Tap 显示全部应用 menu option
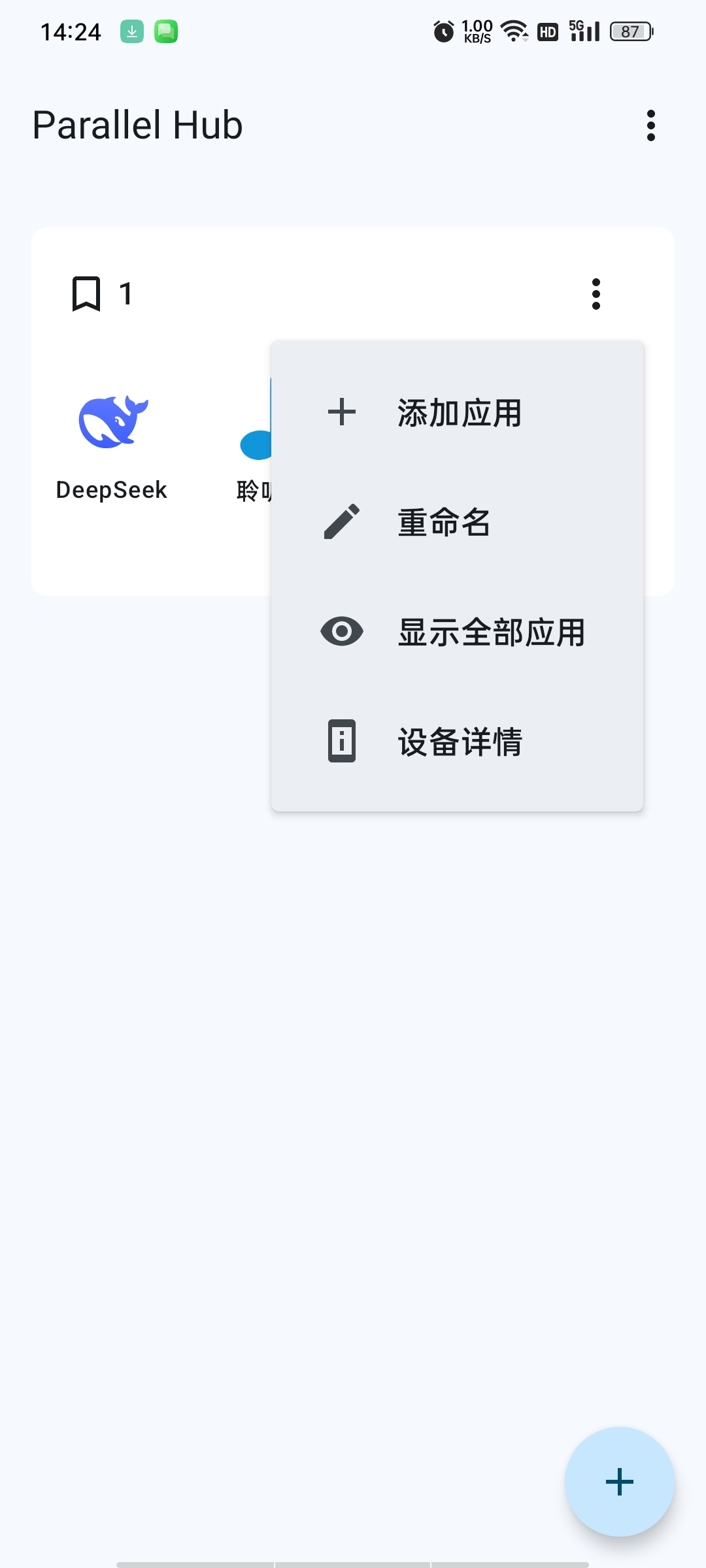 click(x=457, y=632)
